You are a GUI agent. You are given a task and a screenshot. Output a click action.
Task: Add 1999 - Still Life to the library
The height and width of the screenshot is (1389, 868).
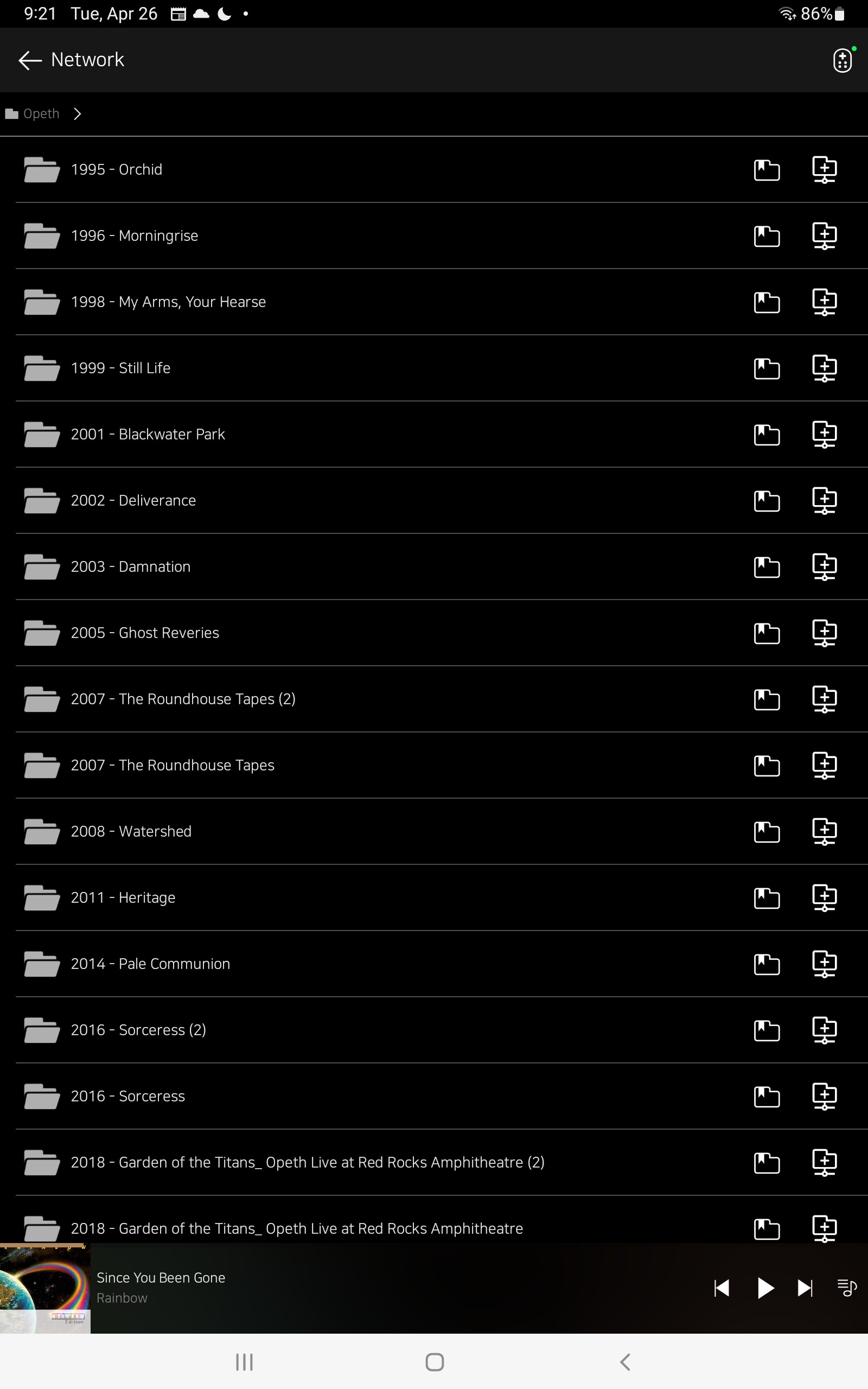(x=825, y=368)
